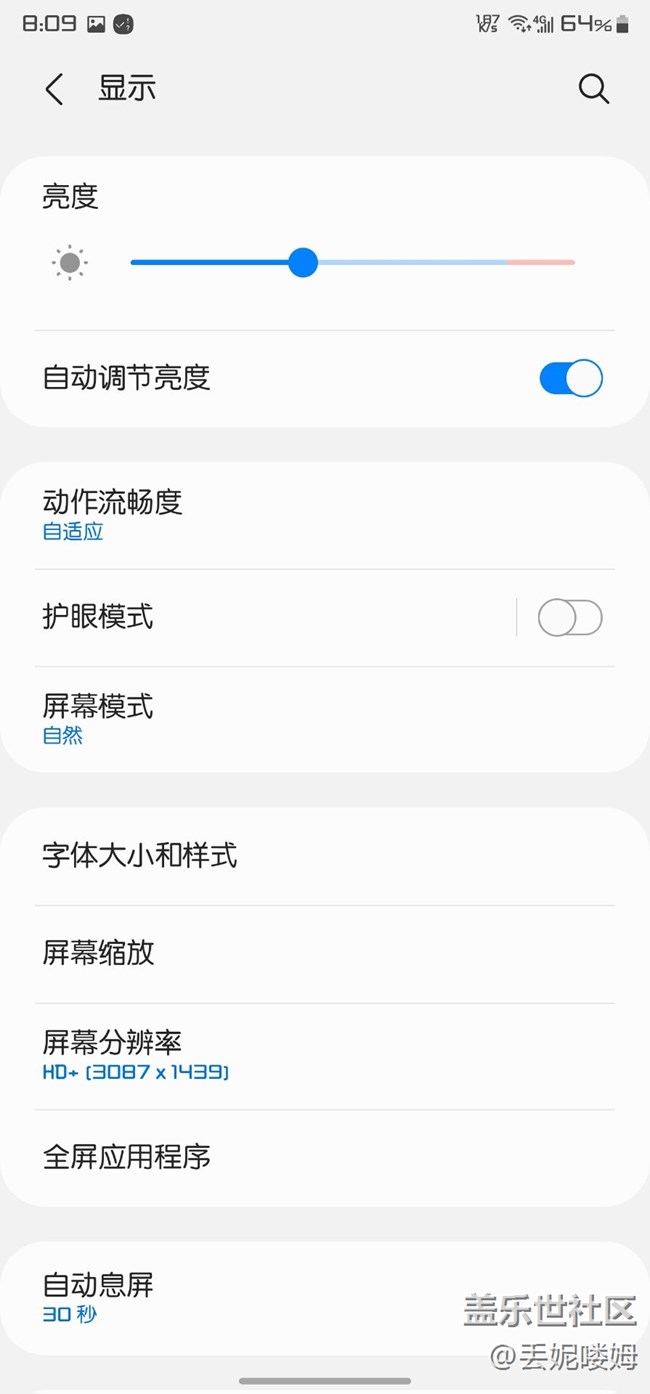Screen dimensions: 650x1394
Task: Go back from the 显示 settings page
Action: click(x=54, y=89)
